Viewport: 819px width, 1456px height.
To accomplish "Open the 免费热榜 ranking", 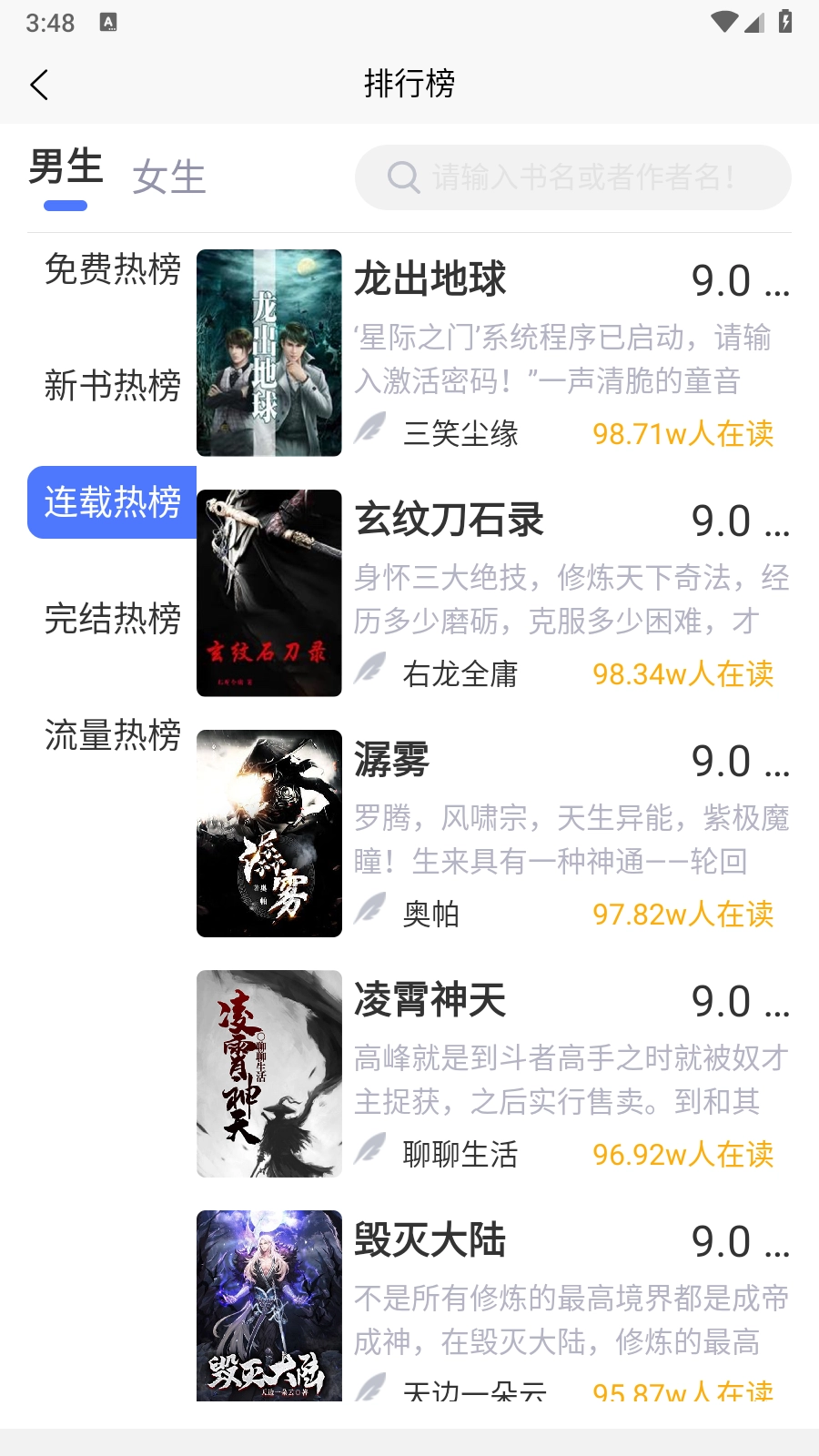I will click(x=112, y=269).
